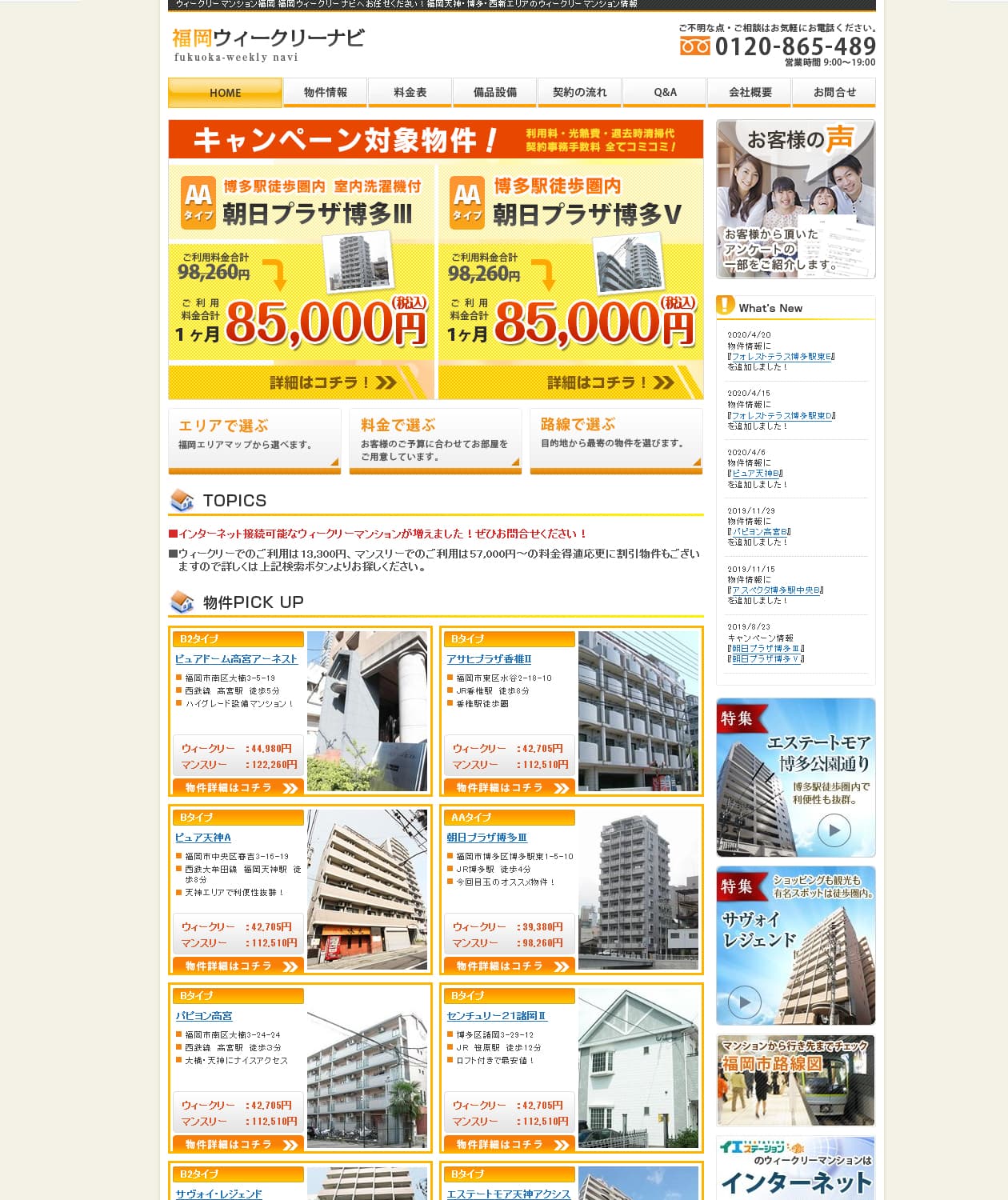The width and height of the screenshot is (1008, 1200).
Task: Open the 福岡市路線図 banner
Action: 795,1080
